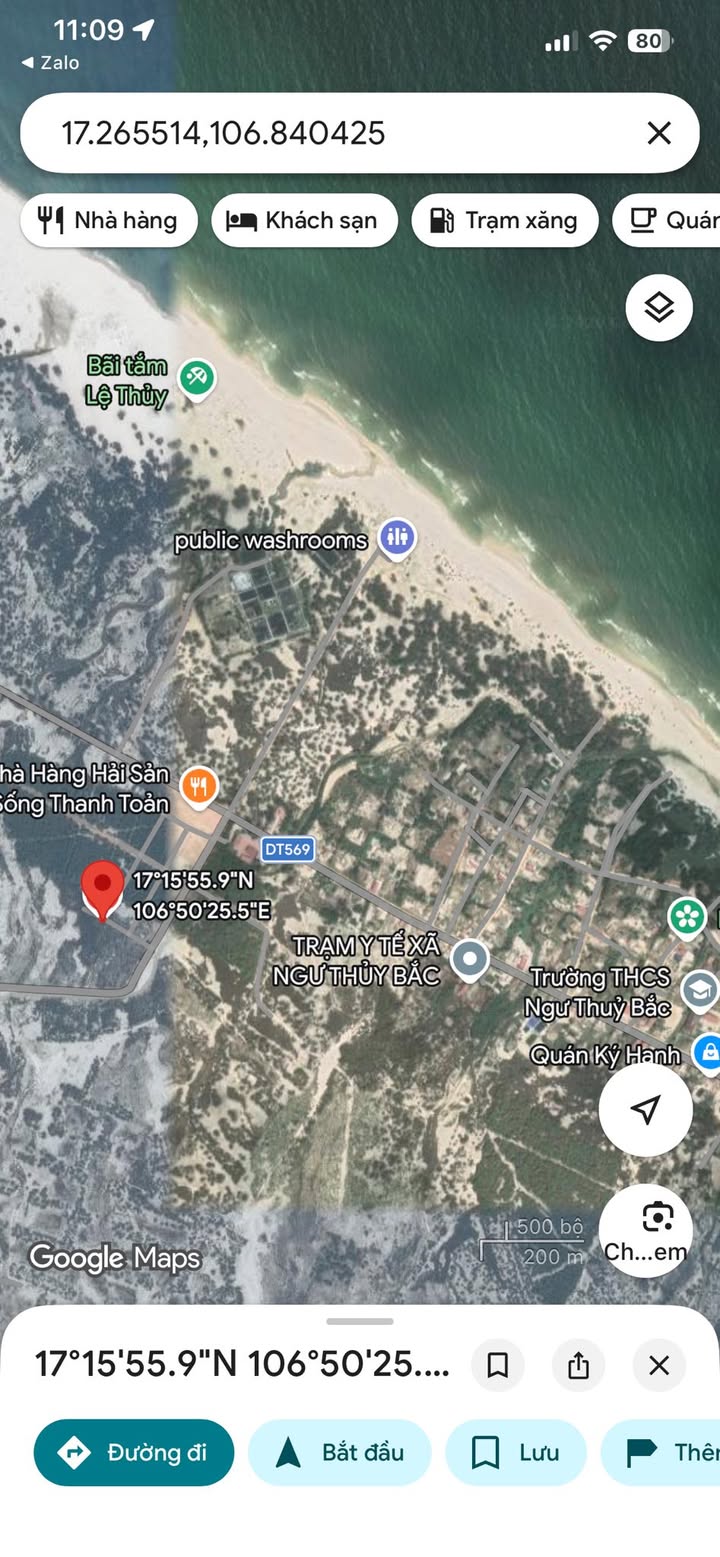
Task: Get directions with Đường đi
Action: tap(134, 1452)
